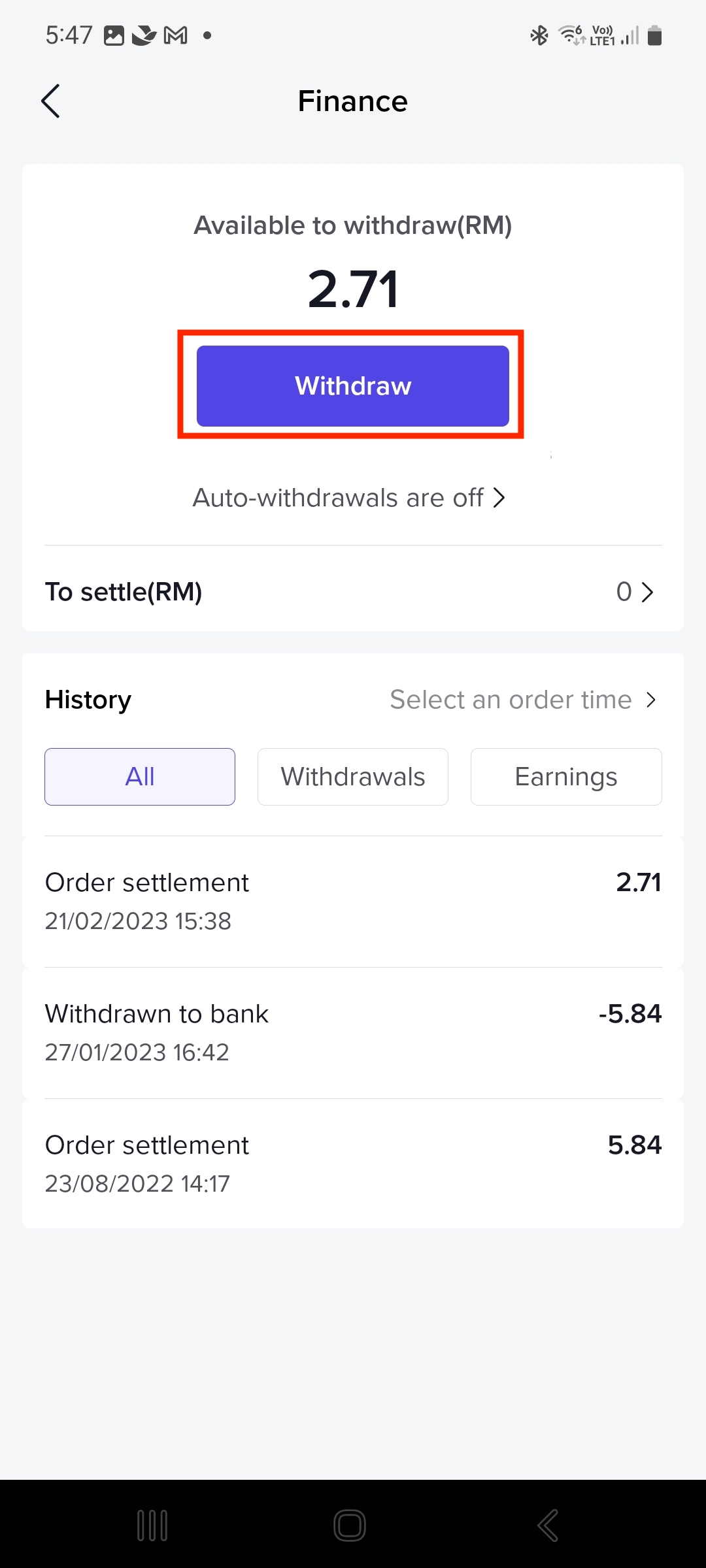
Task: Tap the Android back navigation button
Action: pos(549,1527)
